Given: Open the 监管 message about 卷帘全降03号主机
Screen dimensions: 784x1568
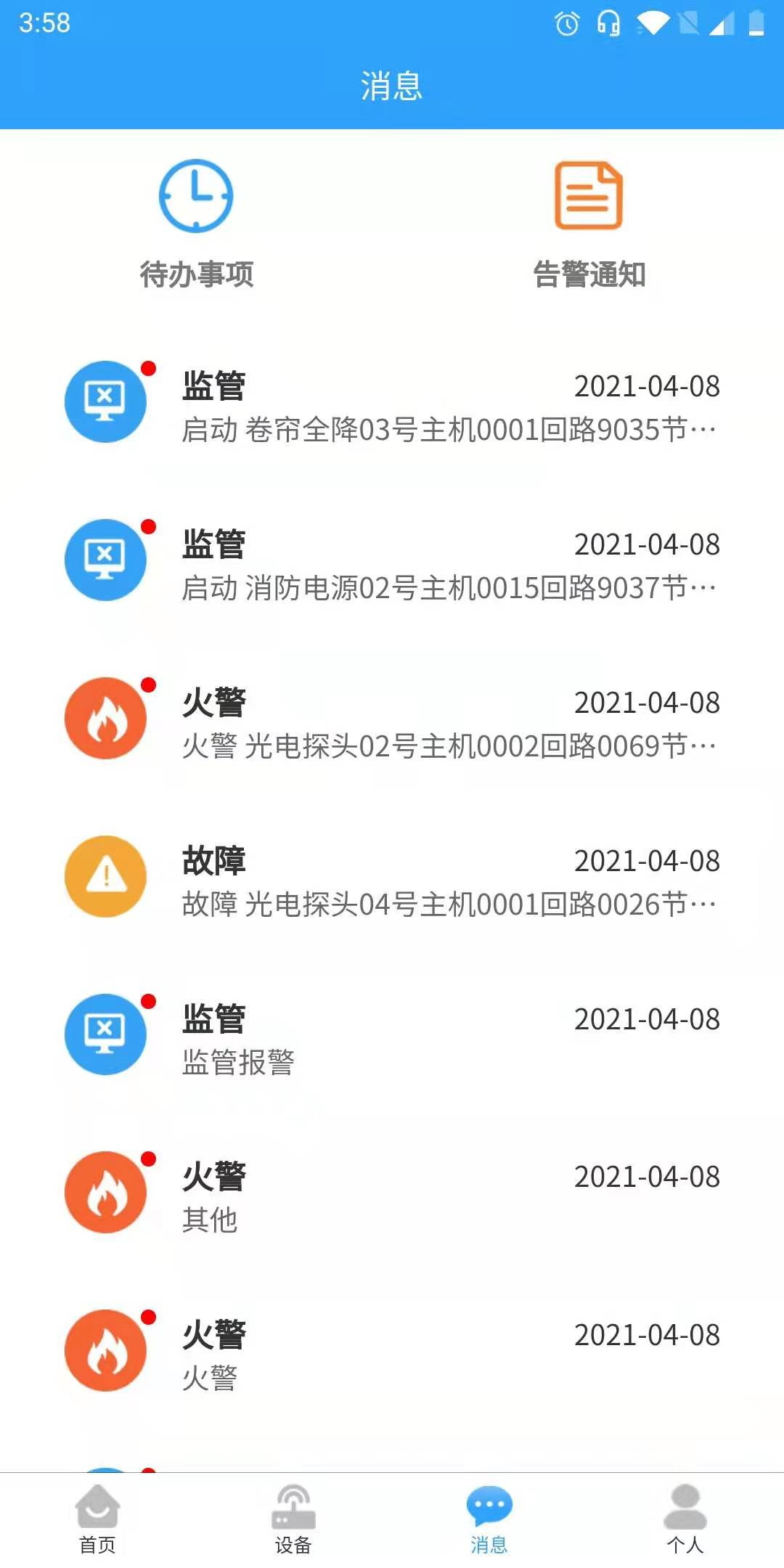Looking at the screenshot, I should coord(392,402).
